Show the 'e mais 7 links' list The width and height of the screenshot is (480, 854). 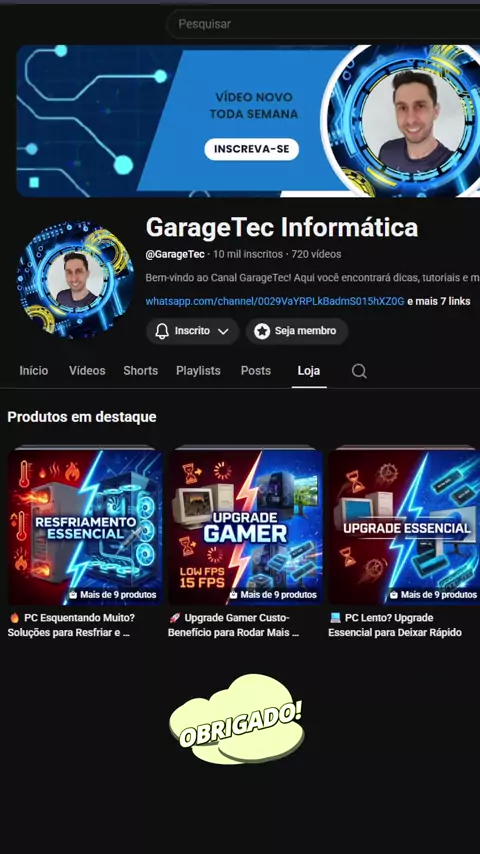click(x=439, y=301)
